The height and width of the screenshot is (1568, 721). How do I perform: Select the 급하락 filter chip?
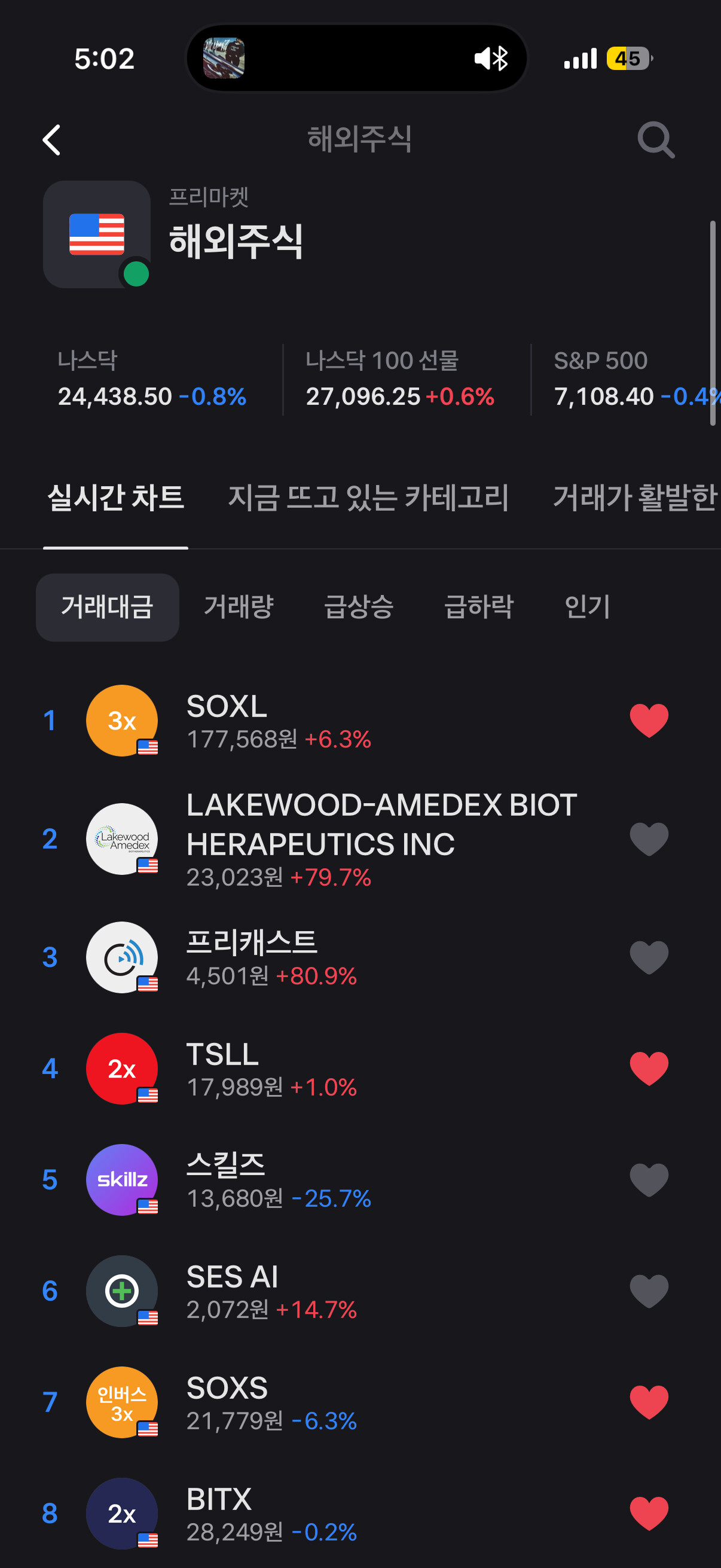click(479, 607)
